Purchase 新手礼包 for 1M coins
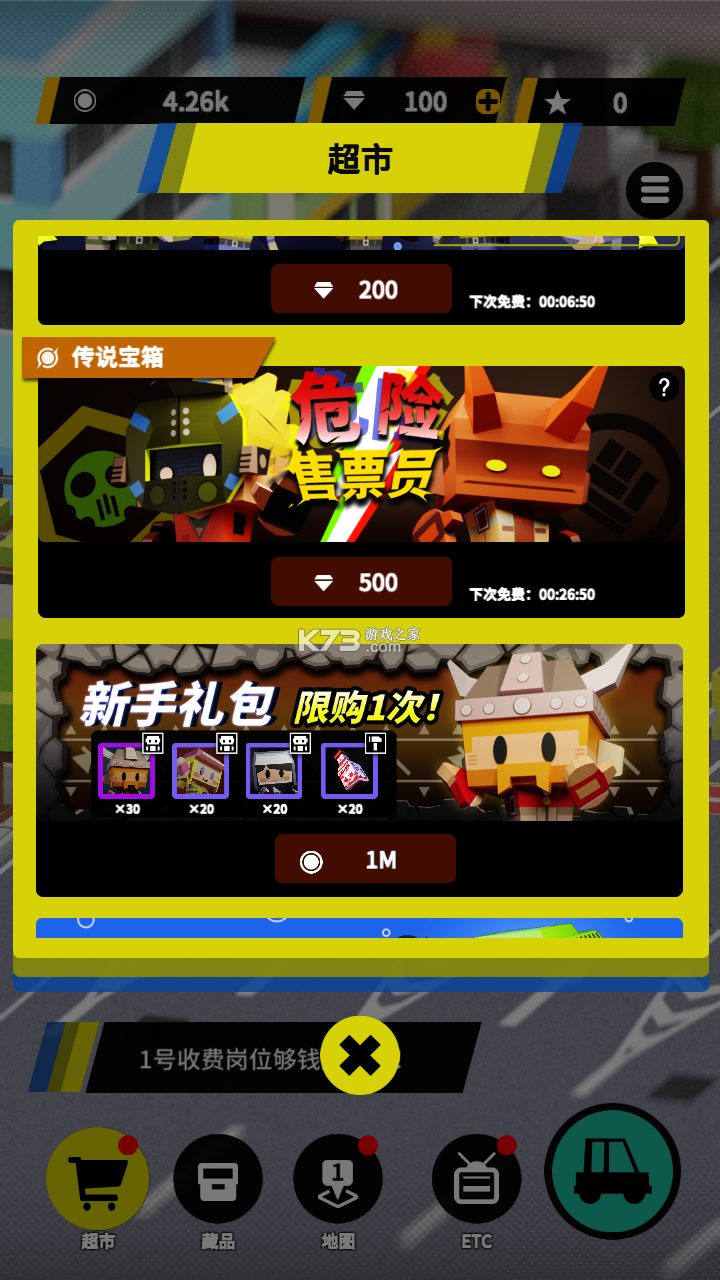 point(365,859)
